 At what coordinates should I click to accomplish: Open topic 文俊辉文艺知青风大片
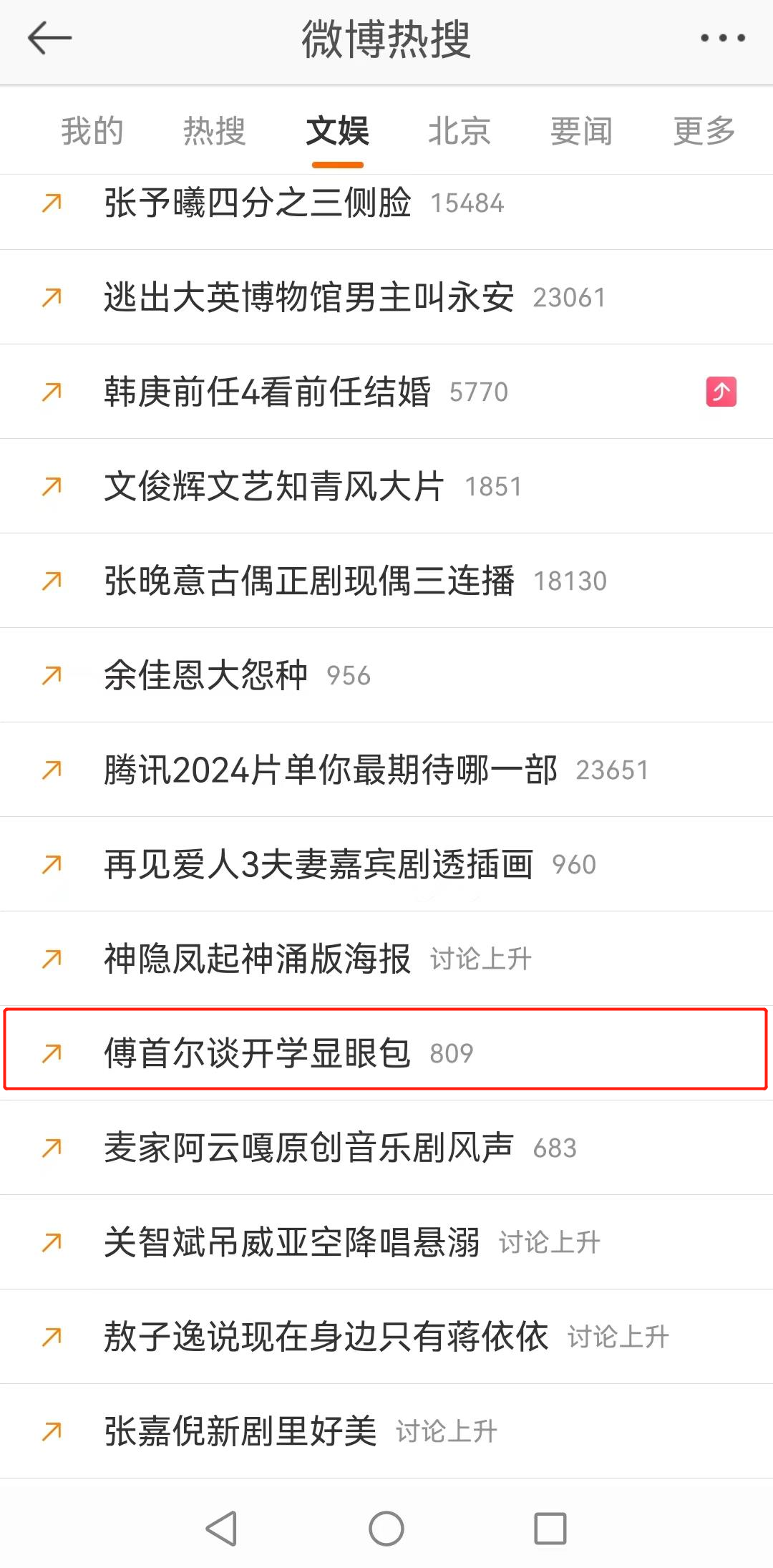click(x=274, y=486)
